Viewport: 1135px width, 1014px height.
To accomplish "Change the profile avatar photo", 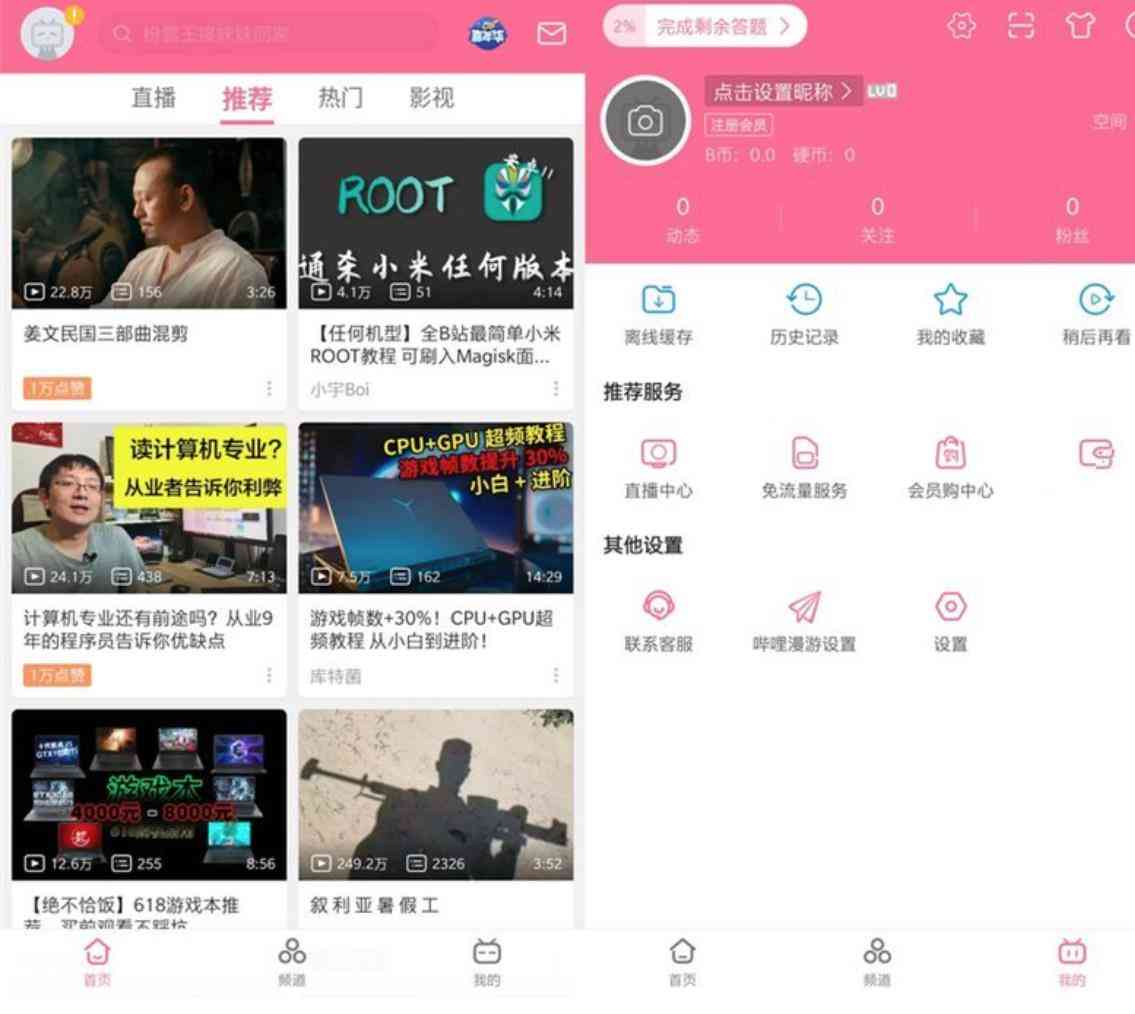I will tap(645, 122).
